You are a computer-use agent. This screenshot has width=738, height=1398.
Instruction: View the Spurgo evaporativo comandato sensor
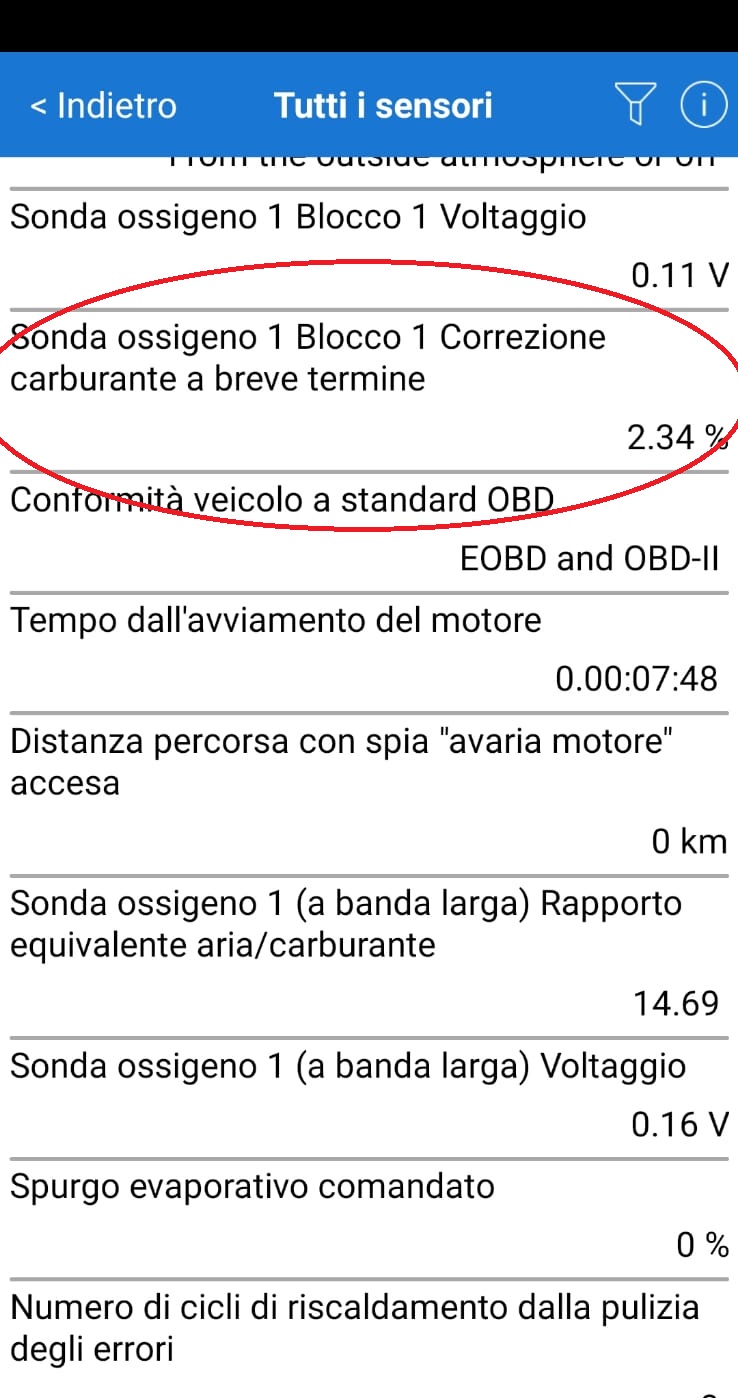[x=368, y=1216]
